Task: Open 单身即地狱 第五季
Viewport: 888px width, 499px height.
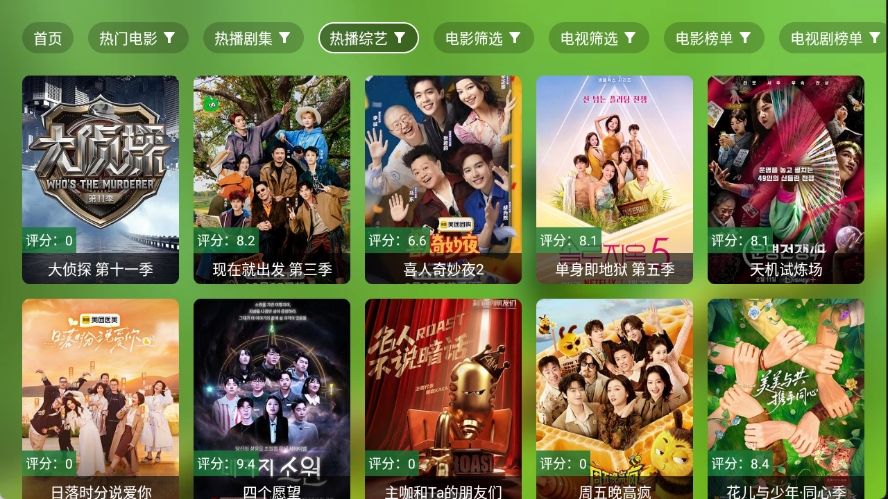Action: (x=614, y=180)
